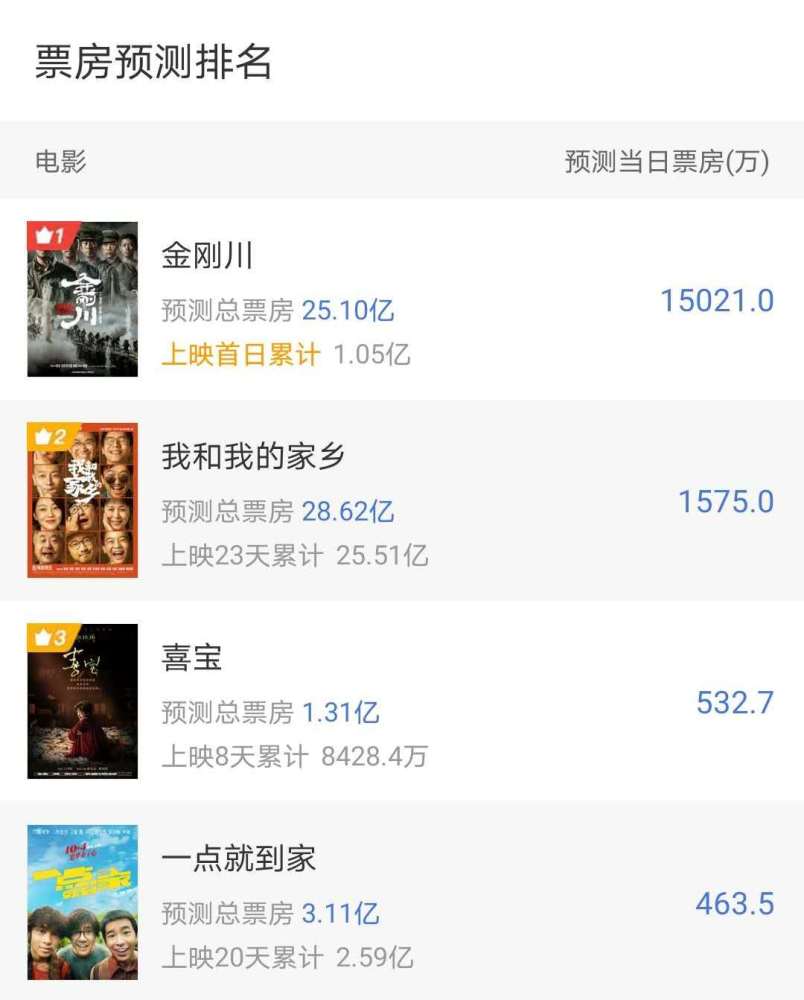This screenshot has height=1000, width=804.
Task: Select 我和我的家乡 in the ranking
Action: [x=253, y=457]
